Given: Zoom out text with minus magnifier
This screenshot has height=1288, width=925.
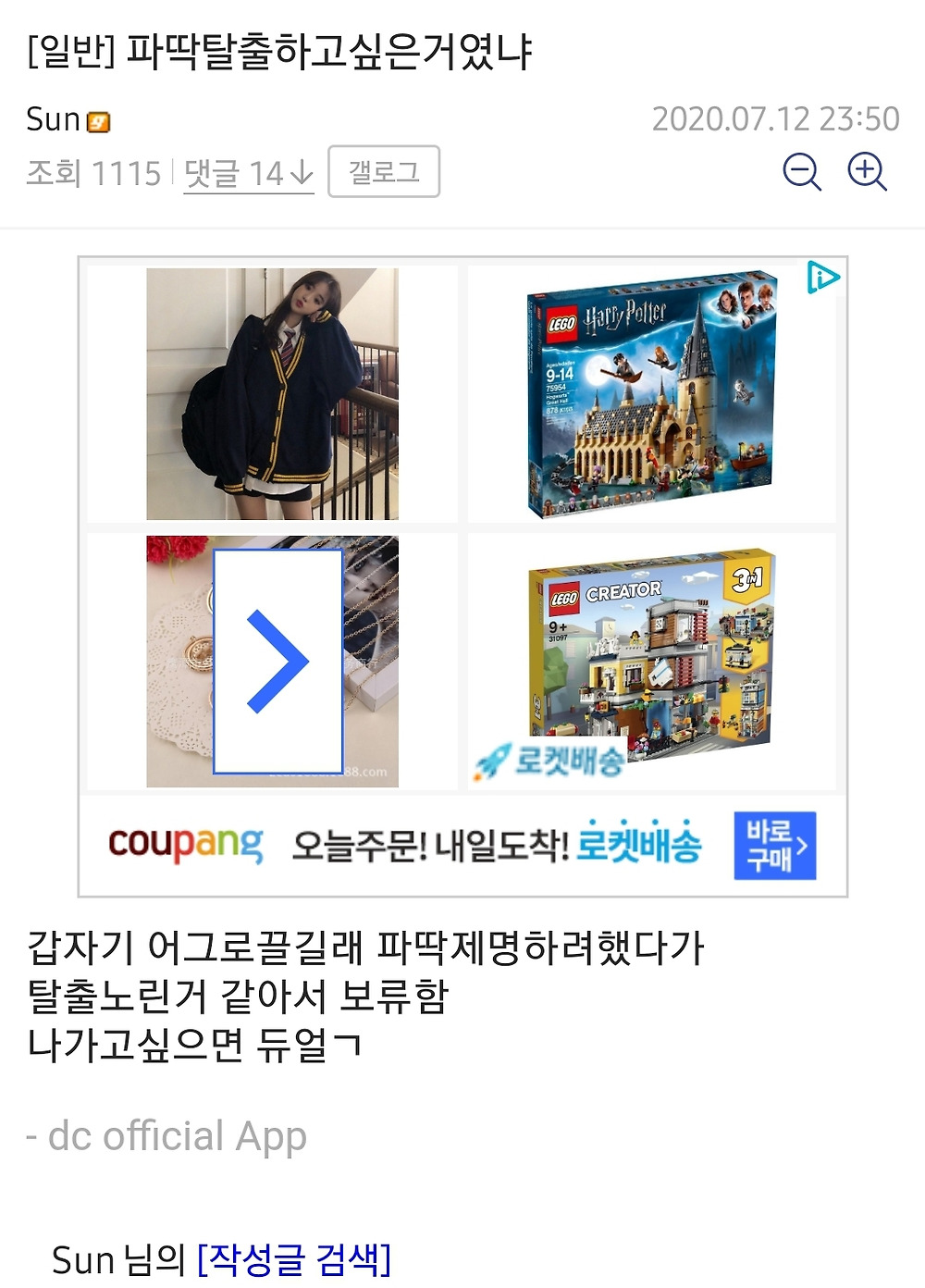Looking at the screenshot, I should click(x=801, y=172).
